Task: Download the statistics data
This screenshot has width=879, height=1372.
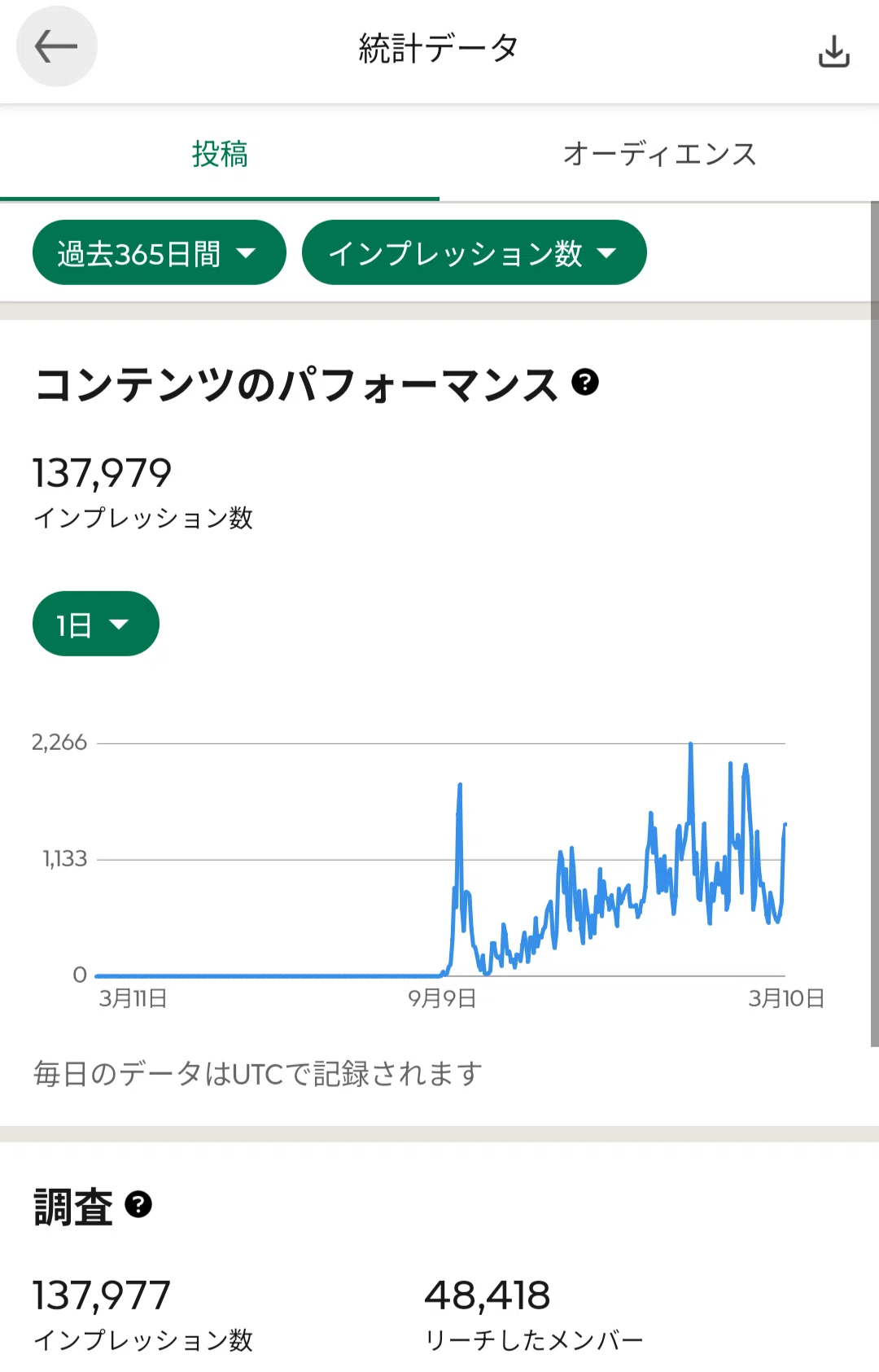Action: pyautogui.click(x=833, y=50)
